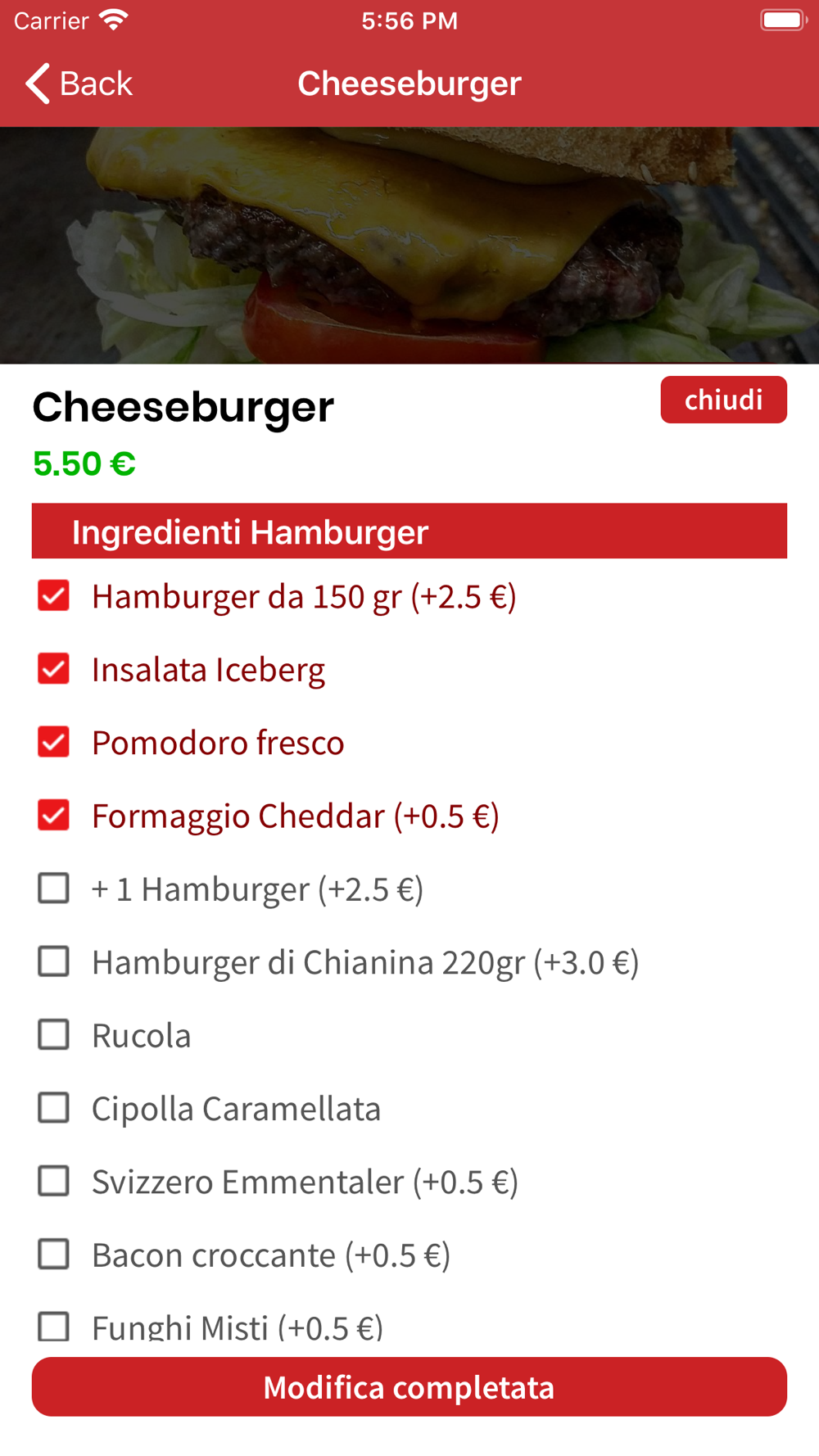Remove Insalata Iceberg from ingredients
Viewport: 819px width, 1456px height.
[54, 669]
